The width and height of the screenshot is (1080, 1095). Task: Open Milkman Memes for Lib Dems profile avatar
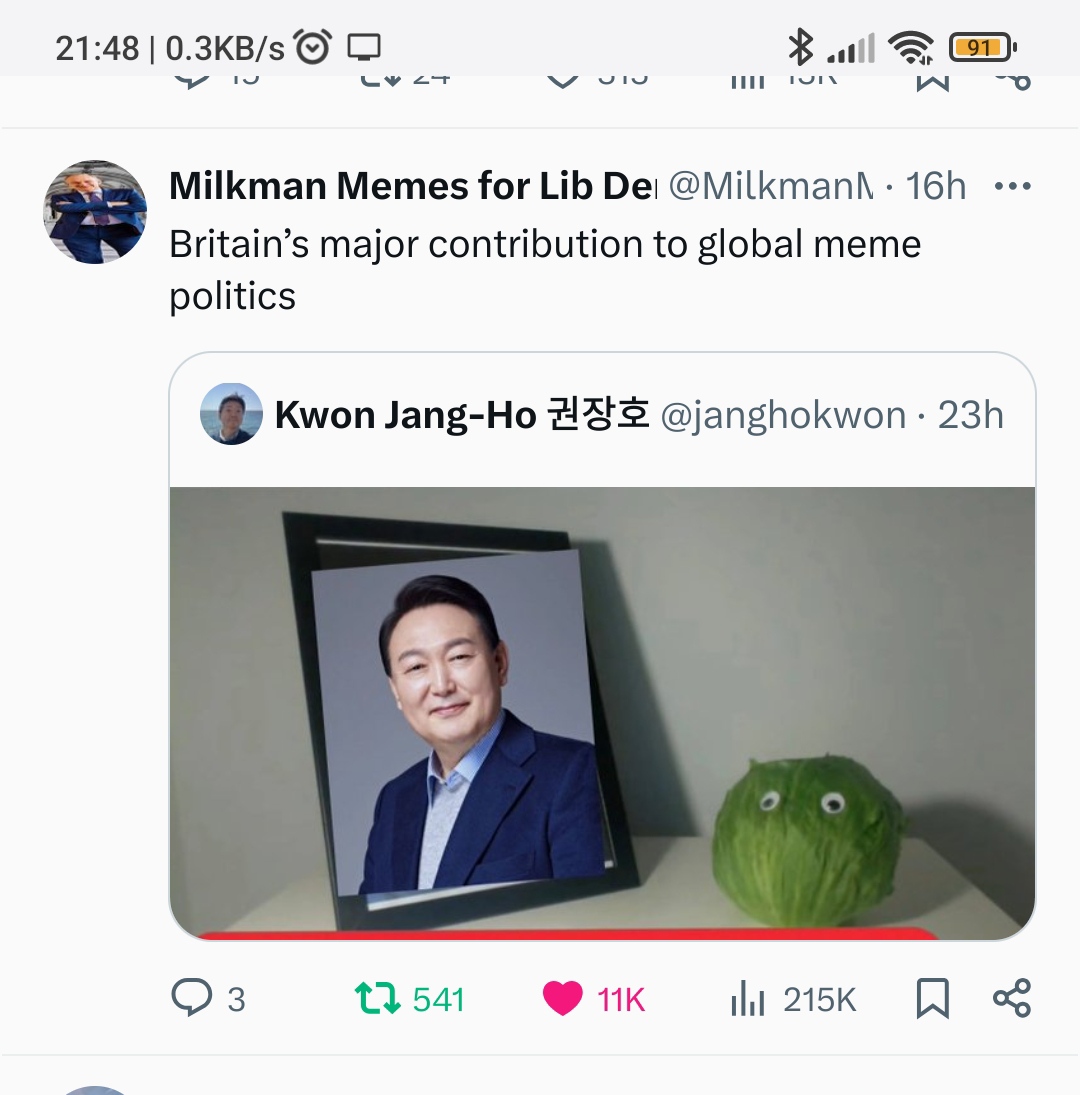tap(95, 212)
